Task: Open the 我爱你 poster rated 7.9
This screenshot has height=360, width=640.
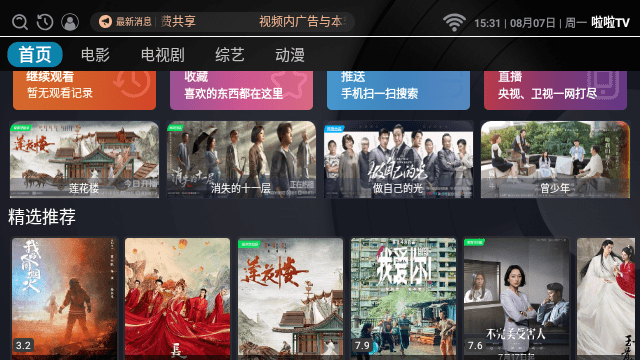Action: [403, 299]
